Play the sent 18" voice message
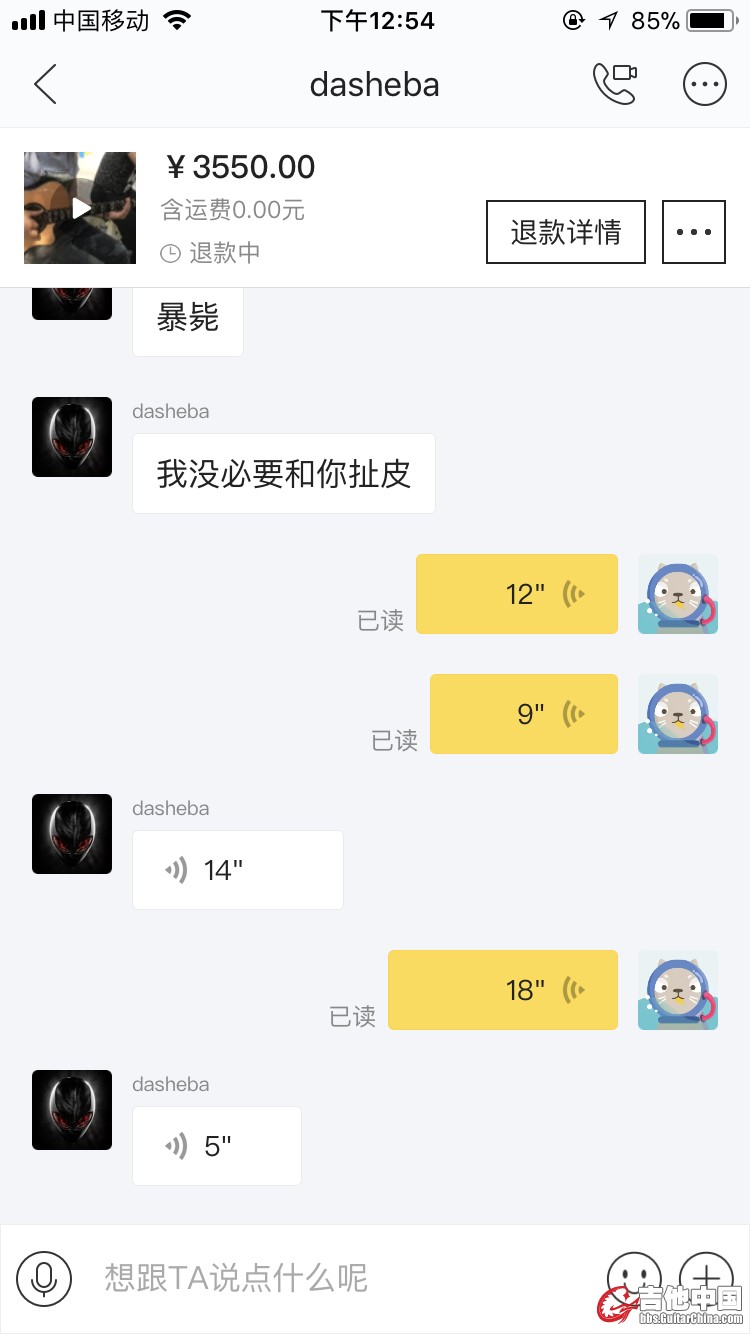 (x=503, y=990)
